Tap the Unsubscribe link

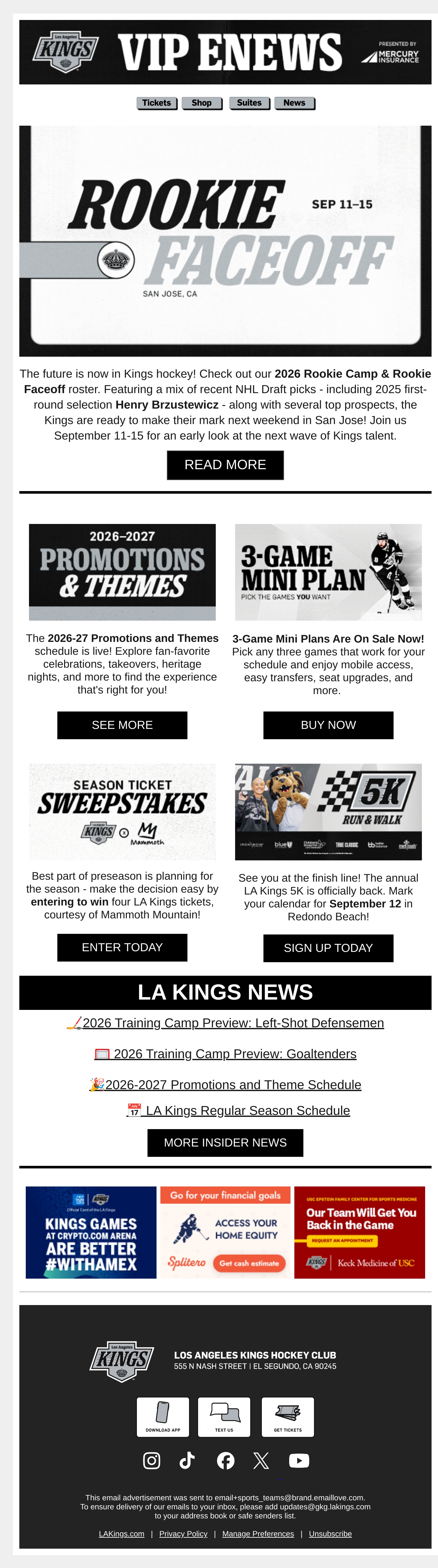330,1534
